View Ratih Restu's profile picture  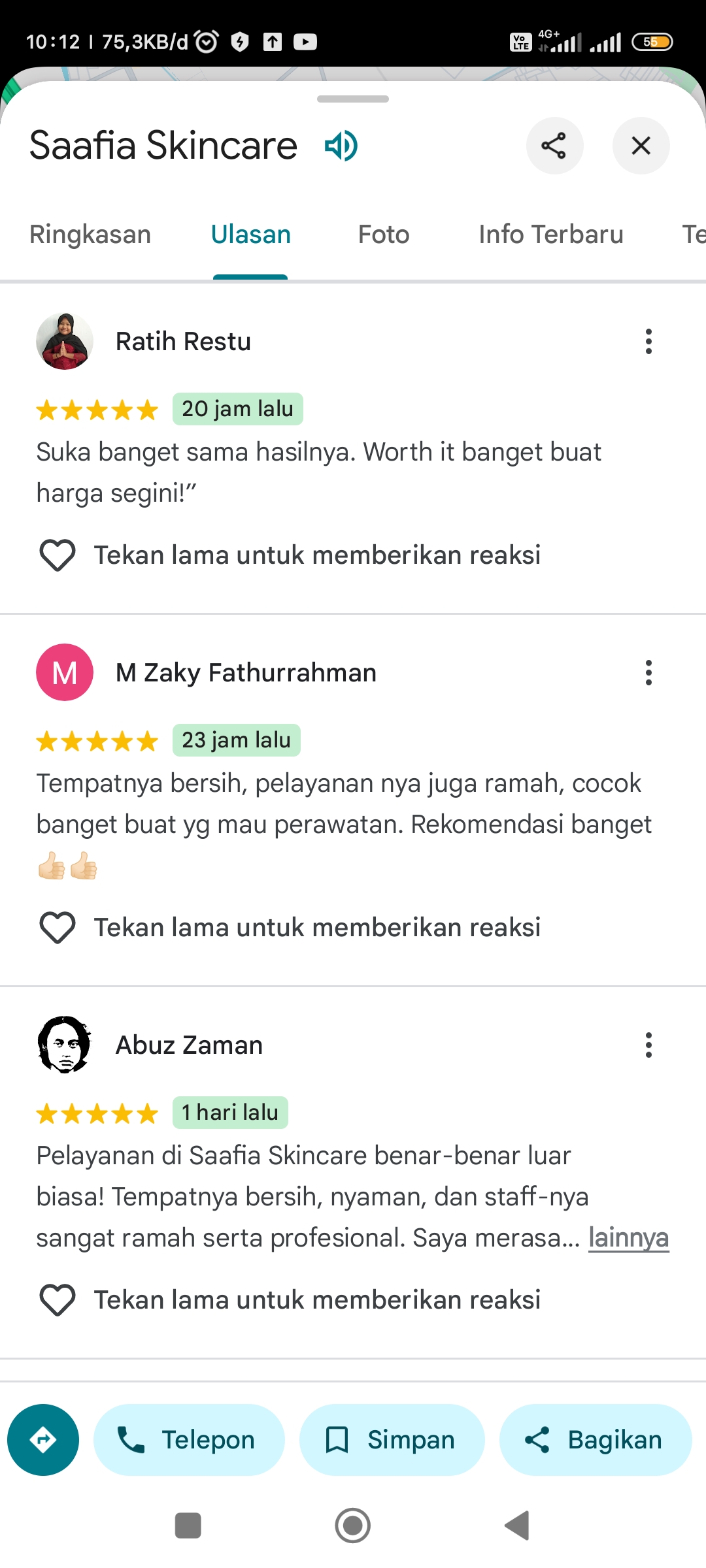tap(65, 342)
